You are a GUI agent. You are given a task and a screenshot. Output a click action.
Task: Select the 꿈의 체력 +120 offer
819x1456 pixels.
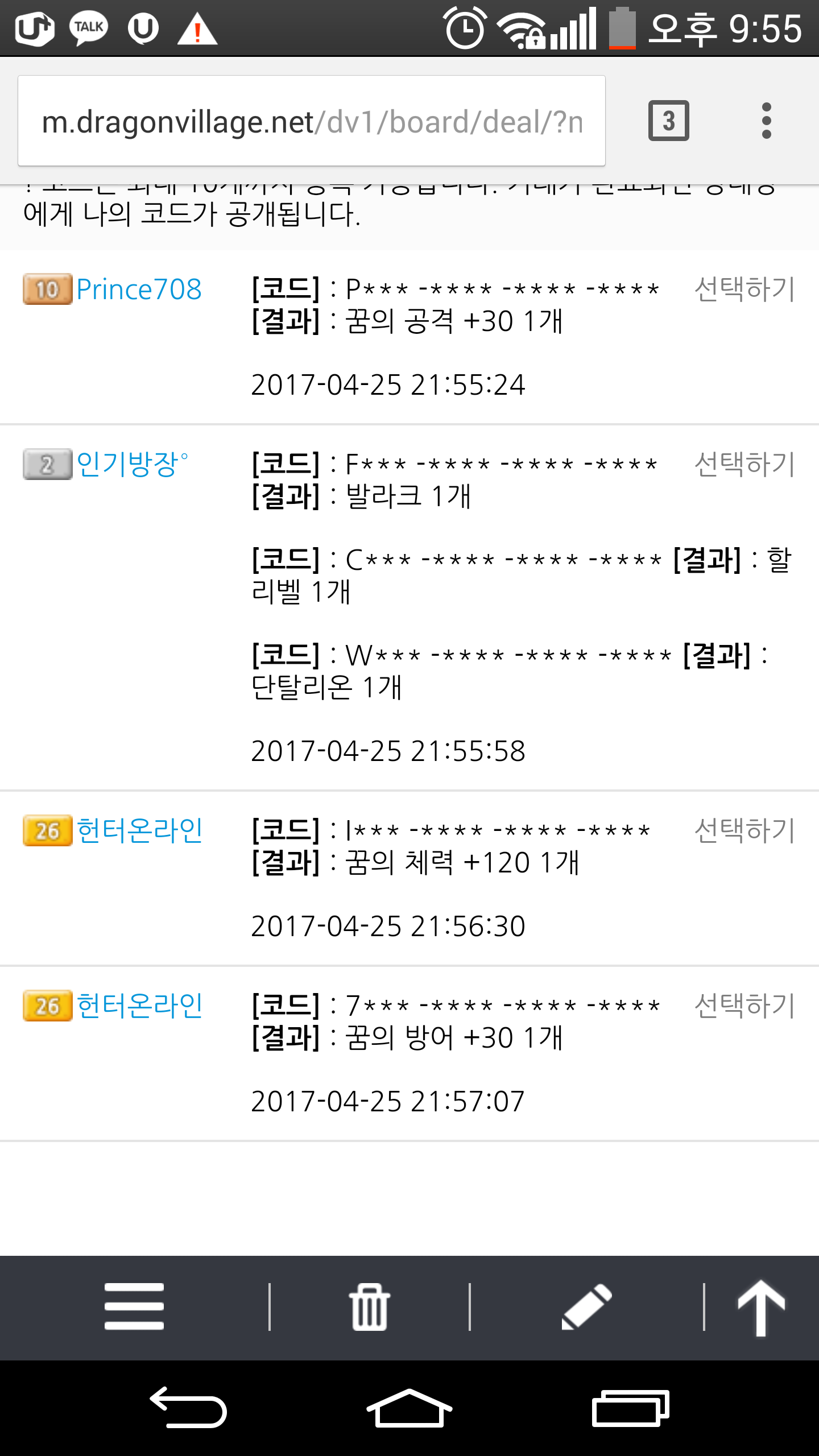744,830
